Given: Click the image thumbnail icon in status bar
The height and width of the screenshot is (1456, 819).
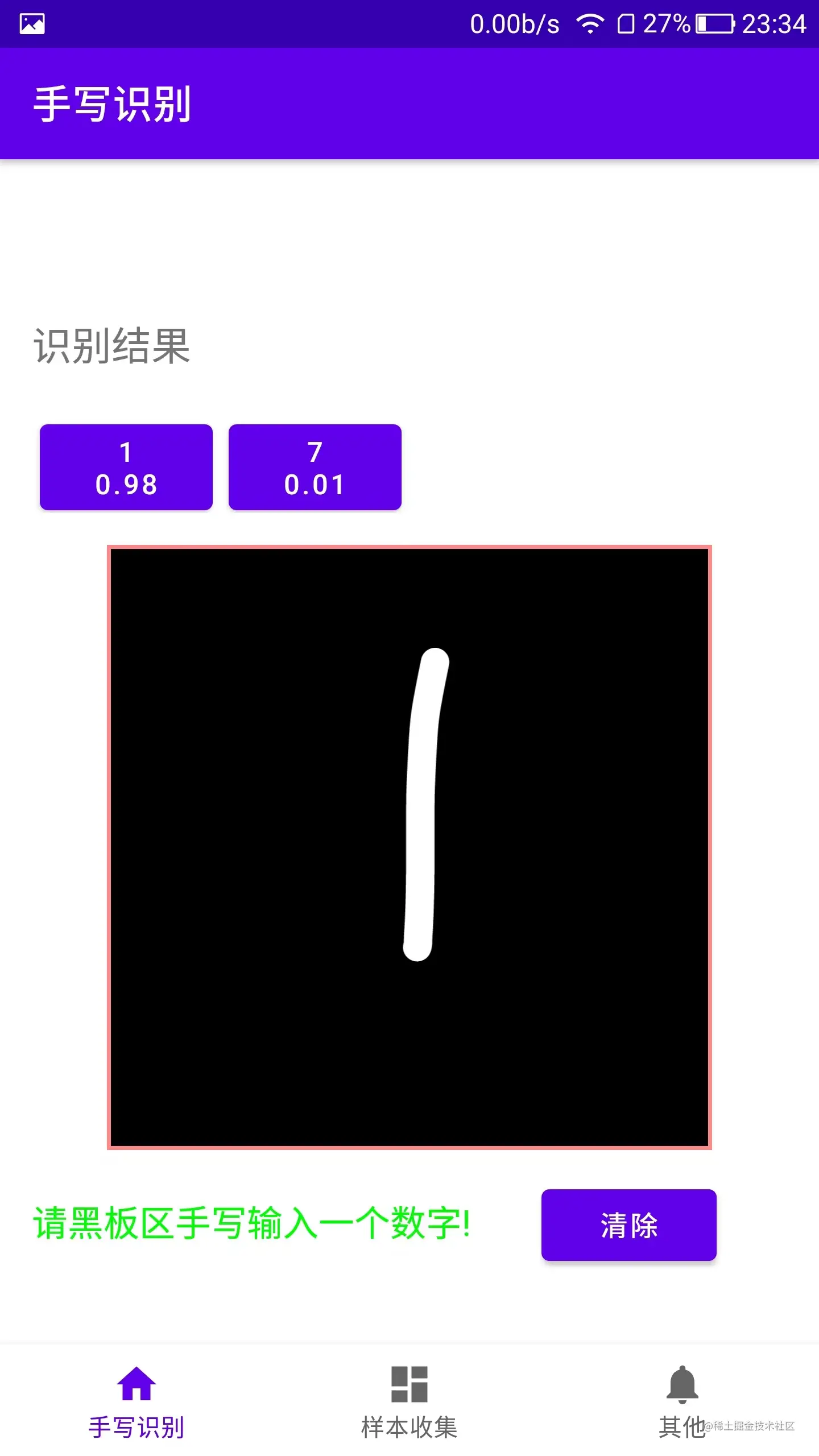Looking at the screenshot, I should coord(31,23).
